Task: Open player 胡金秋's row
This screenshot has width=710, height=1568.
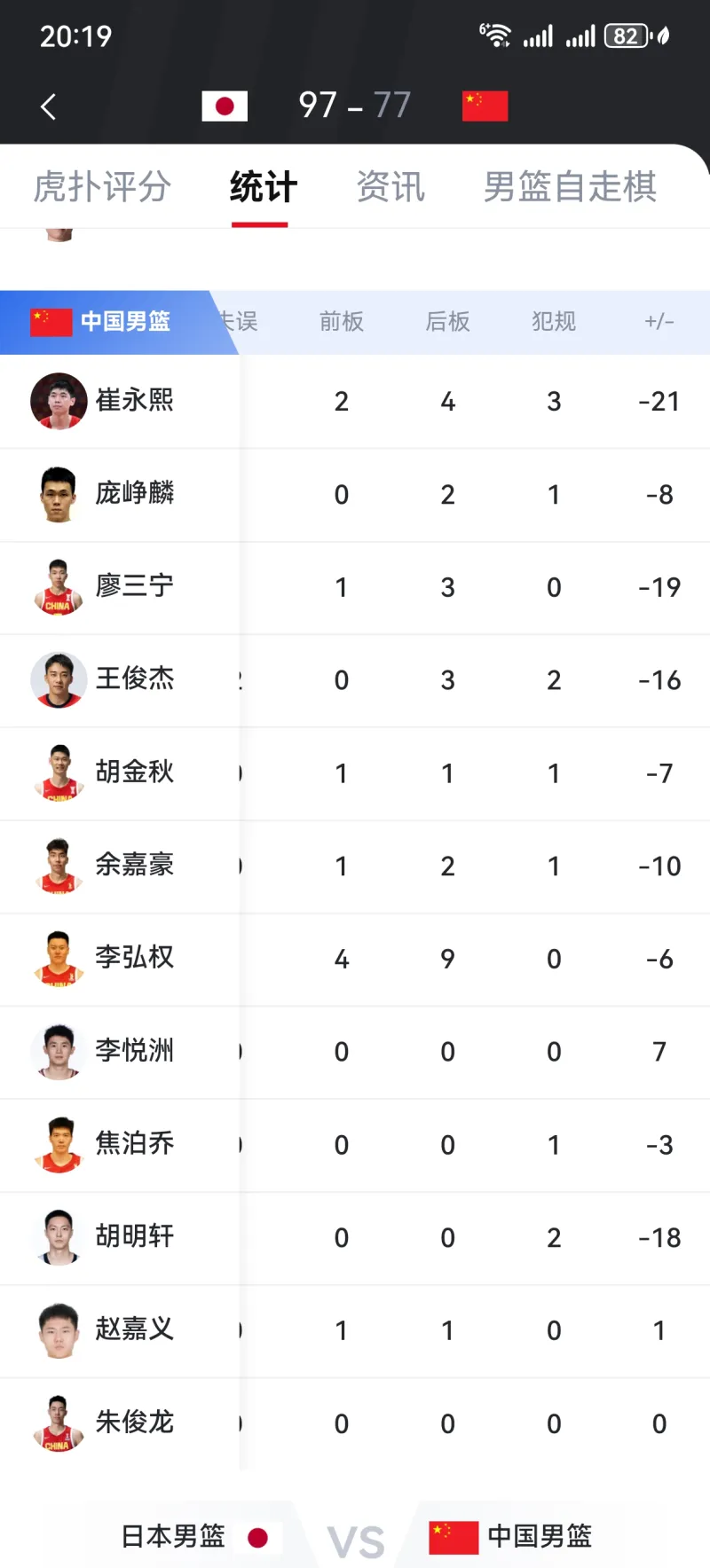Action: (x=355, y=773)
